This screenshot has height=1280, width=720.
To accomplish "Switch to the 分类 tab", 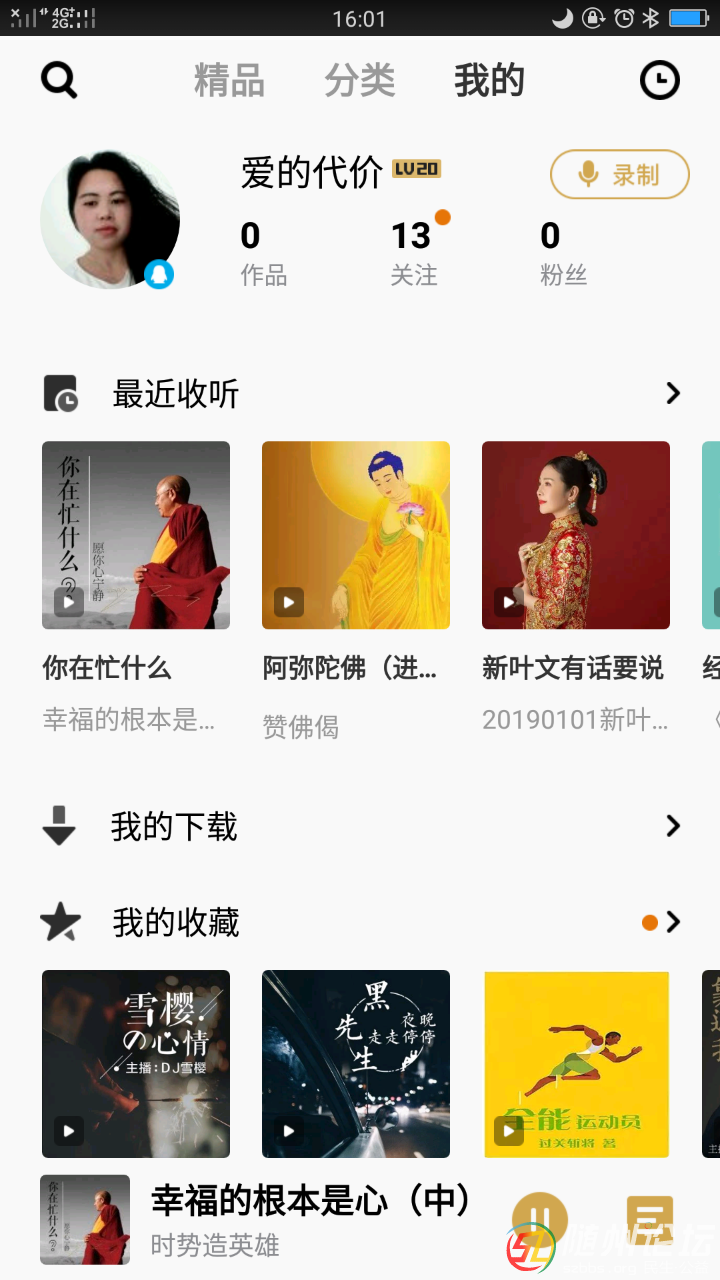I will click(x=360, y=81).
